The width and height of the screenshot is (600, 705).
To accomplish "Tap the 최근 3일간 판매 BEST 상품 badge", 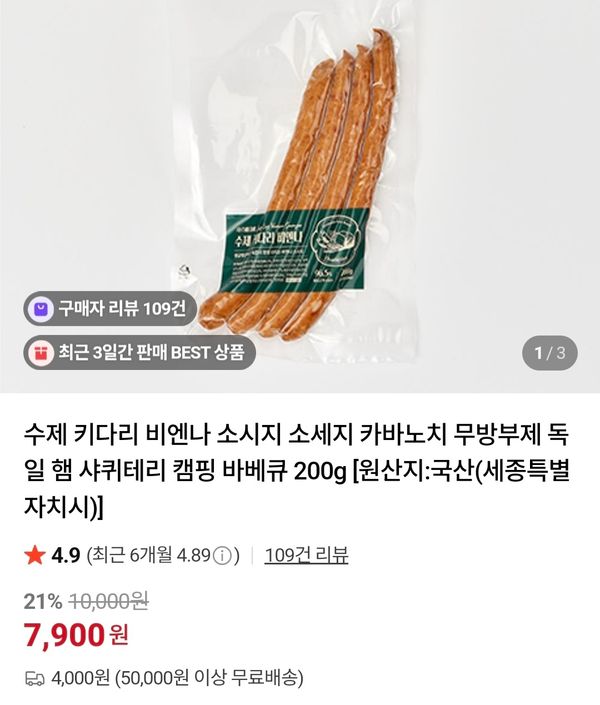I will 138,352.
